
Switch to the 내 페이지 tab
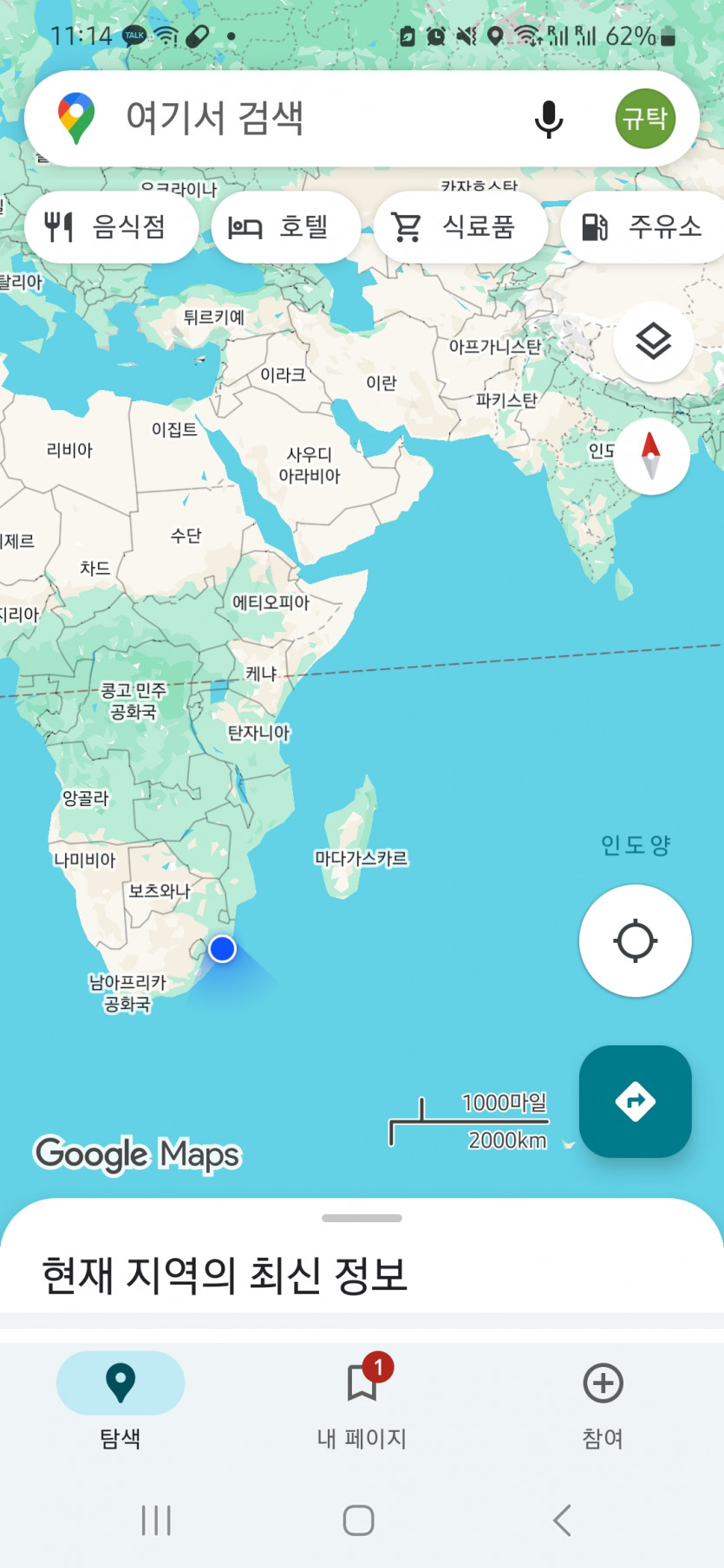[x=362, y=1399]
